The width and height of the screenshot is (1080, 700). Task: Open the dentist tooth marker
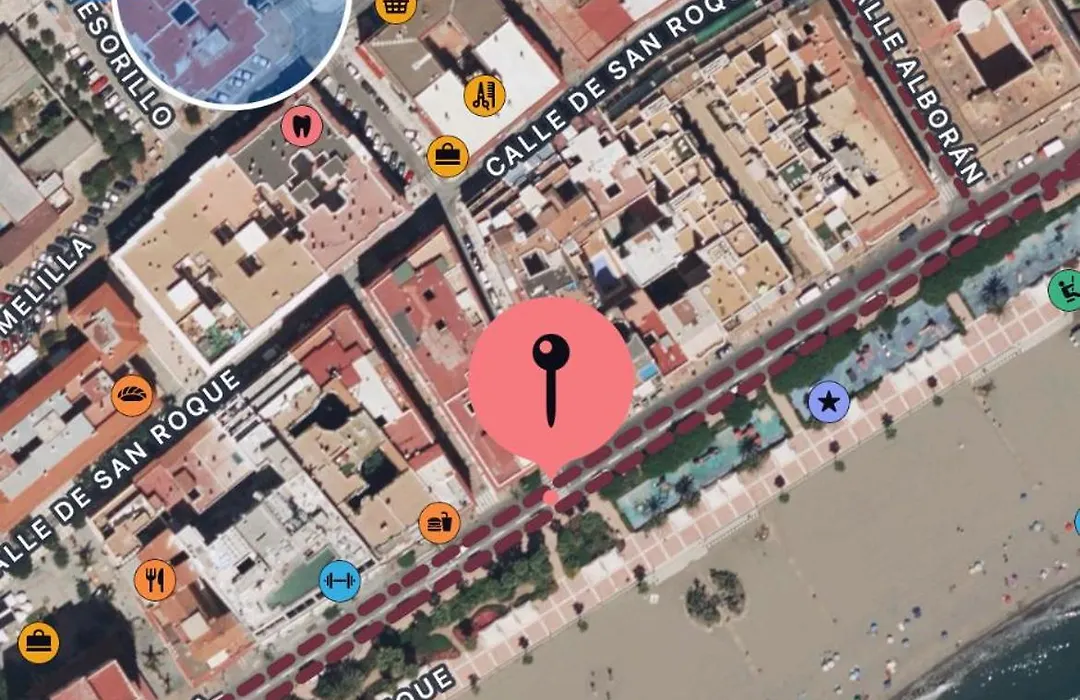coord(301,127)
